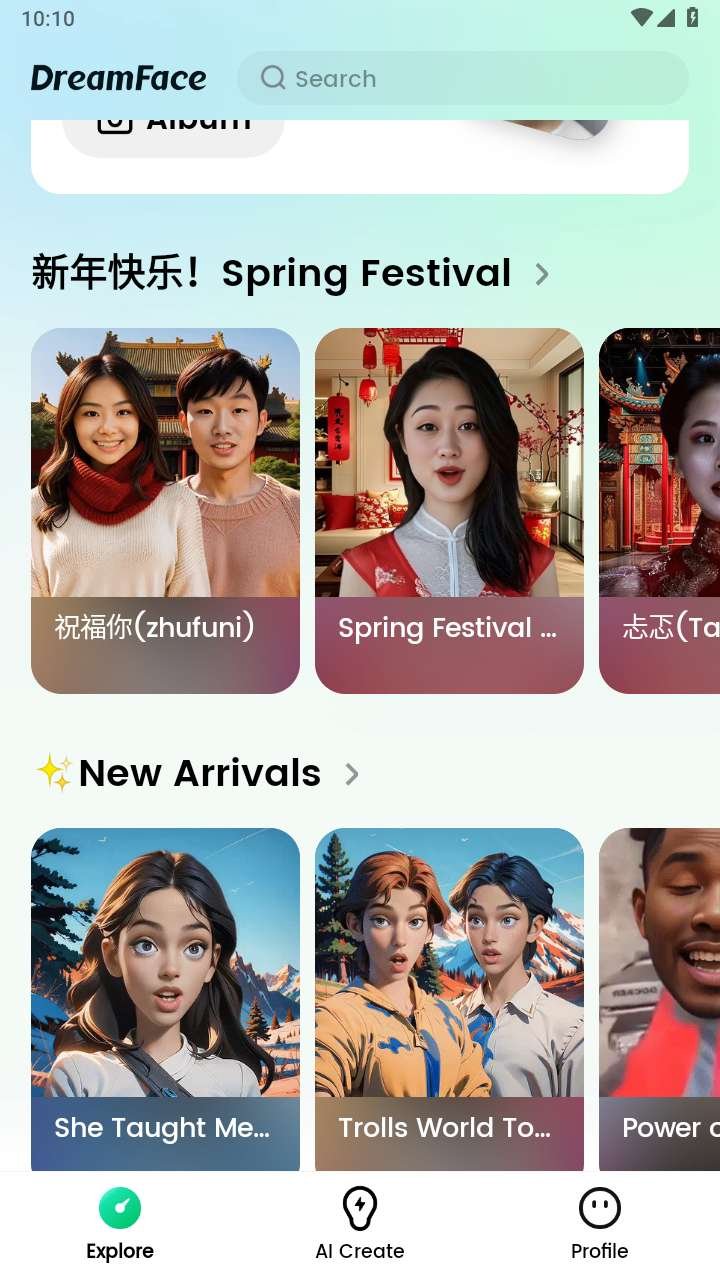Switch to the AI Create tab
Screen dimensions: 720x1280
360,1224
